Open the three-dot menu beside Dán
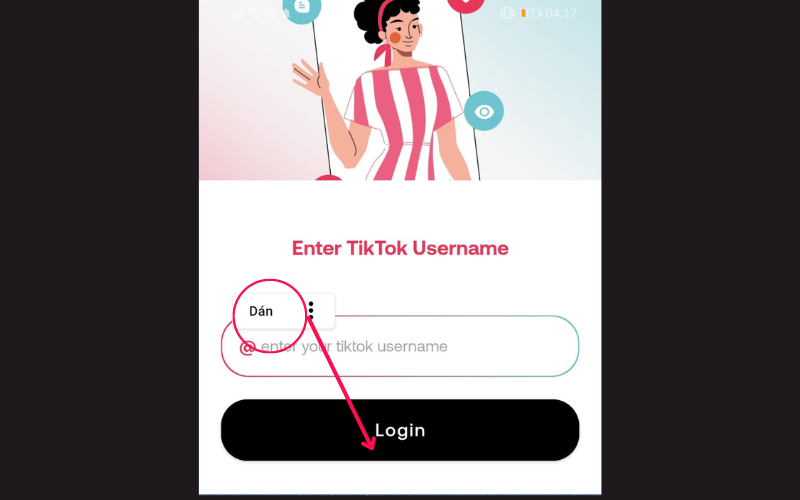 311,311
